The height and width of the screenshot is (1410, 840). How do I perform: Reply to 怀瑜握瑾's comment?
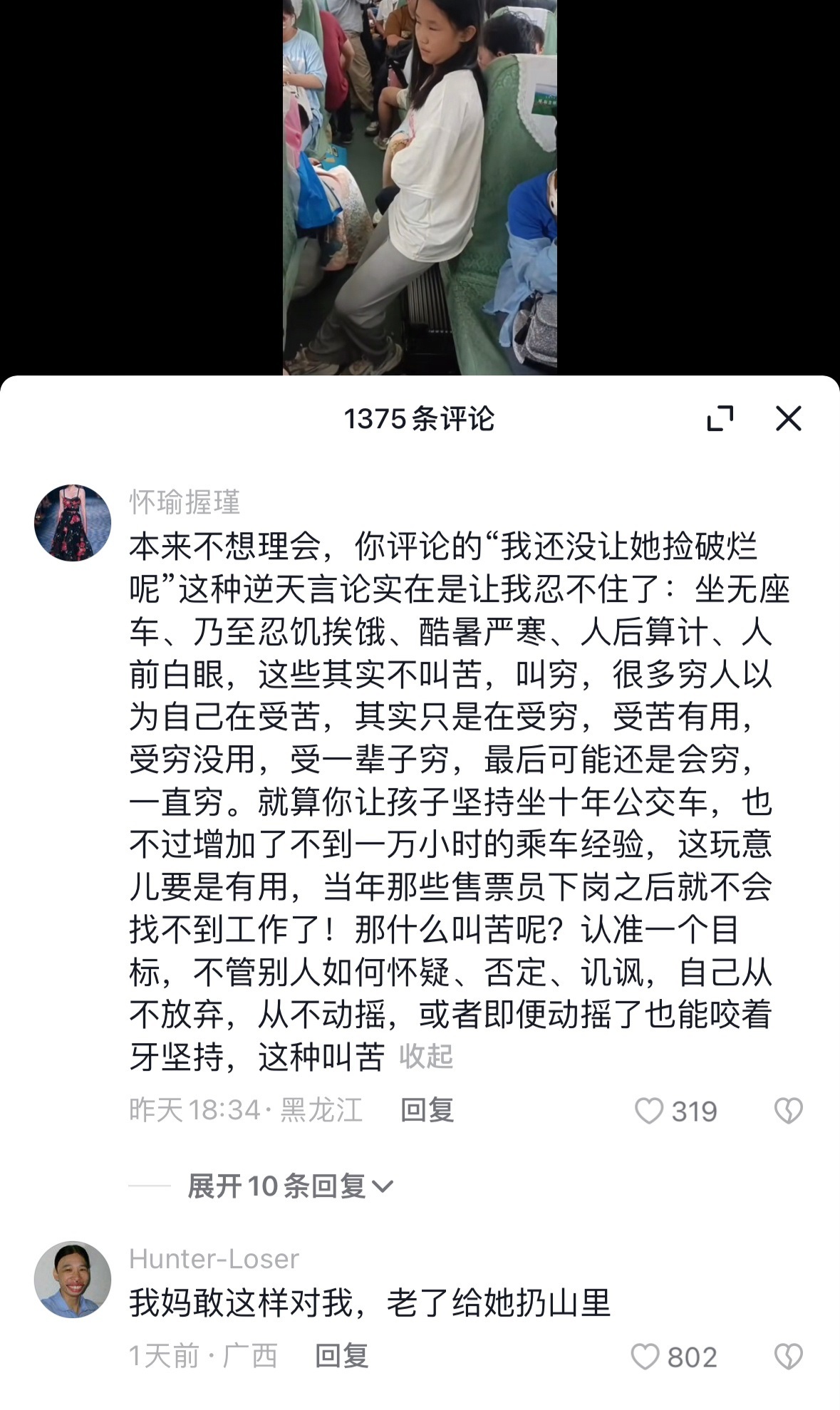tap(427, 1110)
